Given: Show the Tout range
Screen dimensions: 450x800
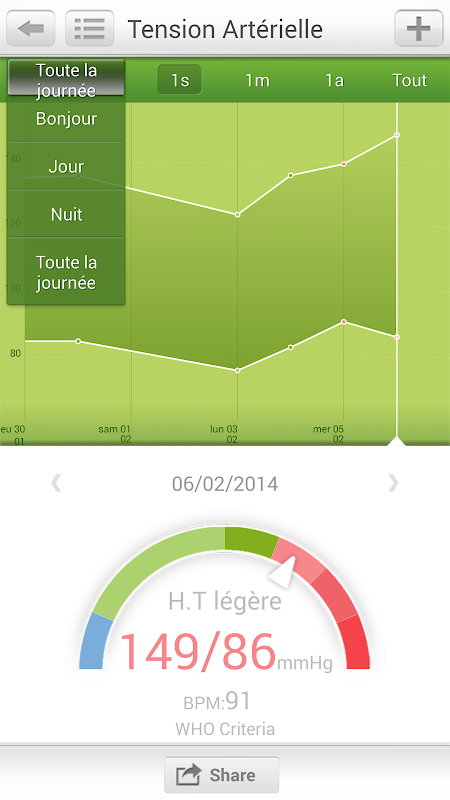Looking at the screenshot, I should 409,80.
